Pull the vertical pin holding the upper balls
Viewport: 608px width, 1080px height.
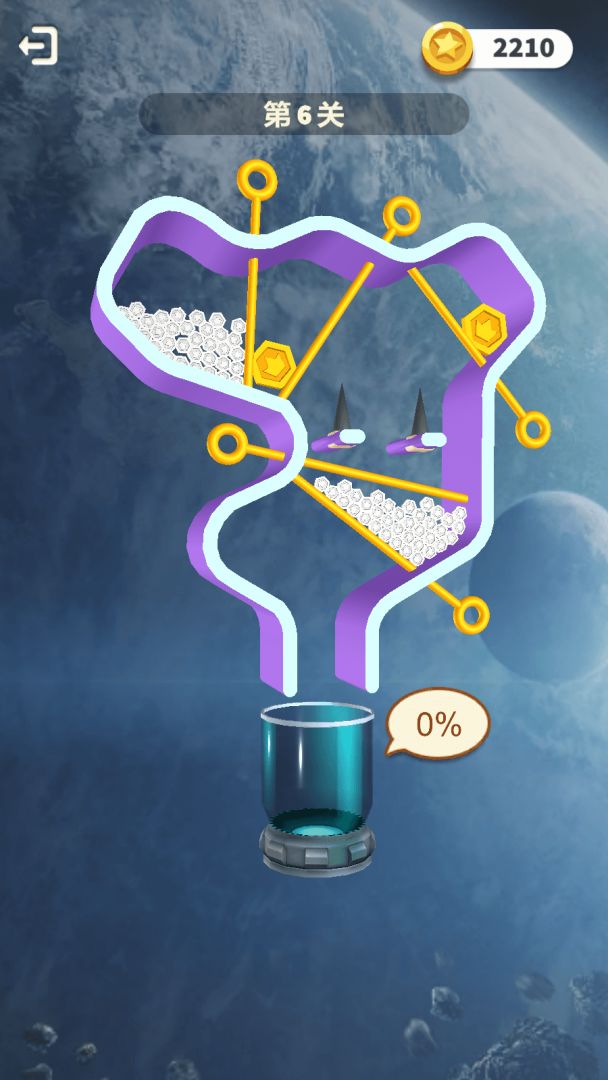pyautogui.click(x=257, y=181)
